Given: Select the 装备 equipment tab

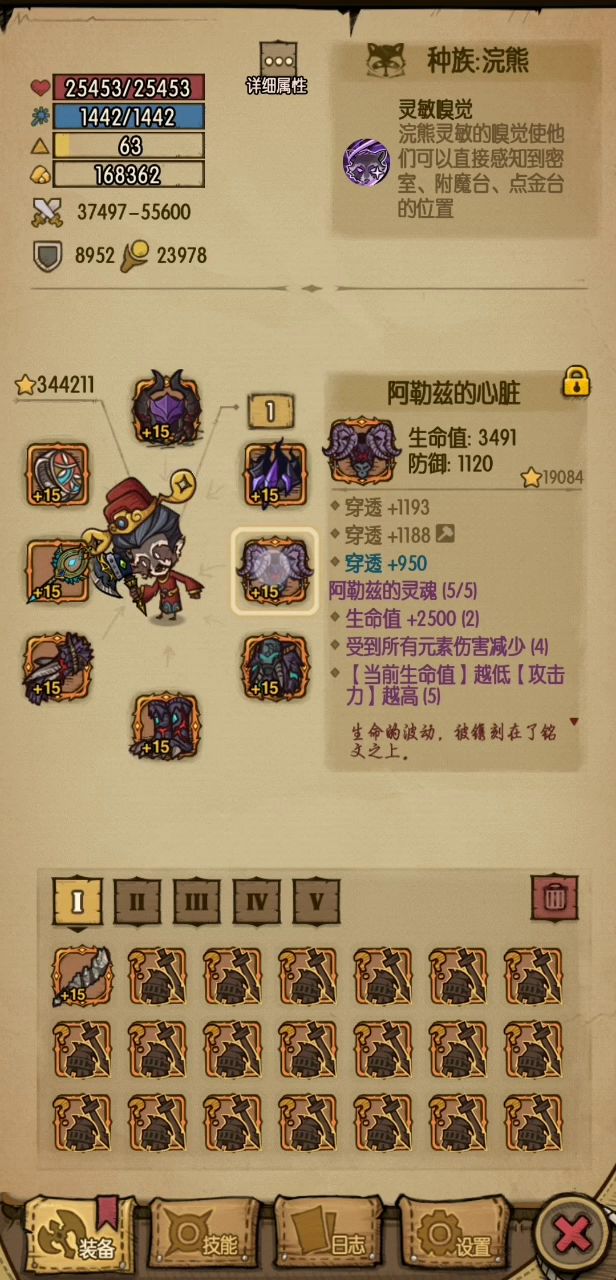Looking at the screenshot, I should (79, 1237).
